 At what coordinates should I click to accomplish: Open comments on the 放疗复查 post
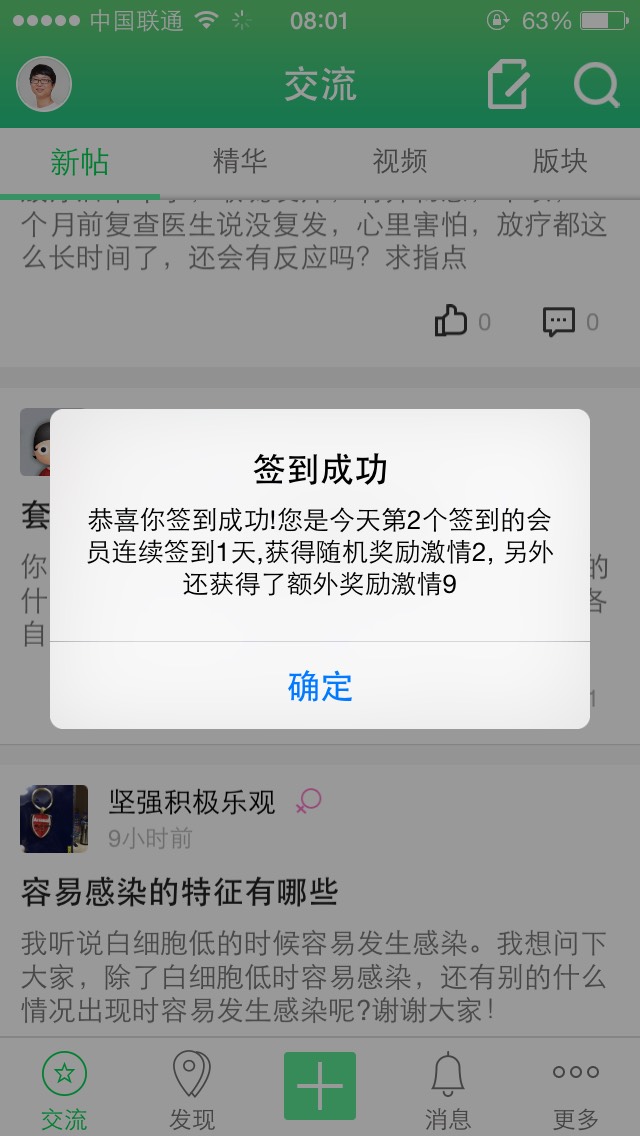(x=559, y=322)
